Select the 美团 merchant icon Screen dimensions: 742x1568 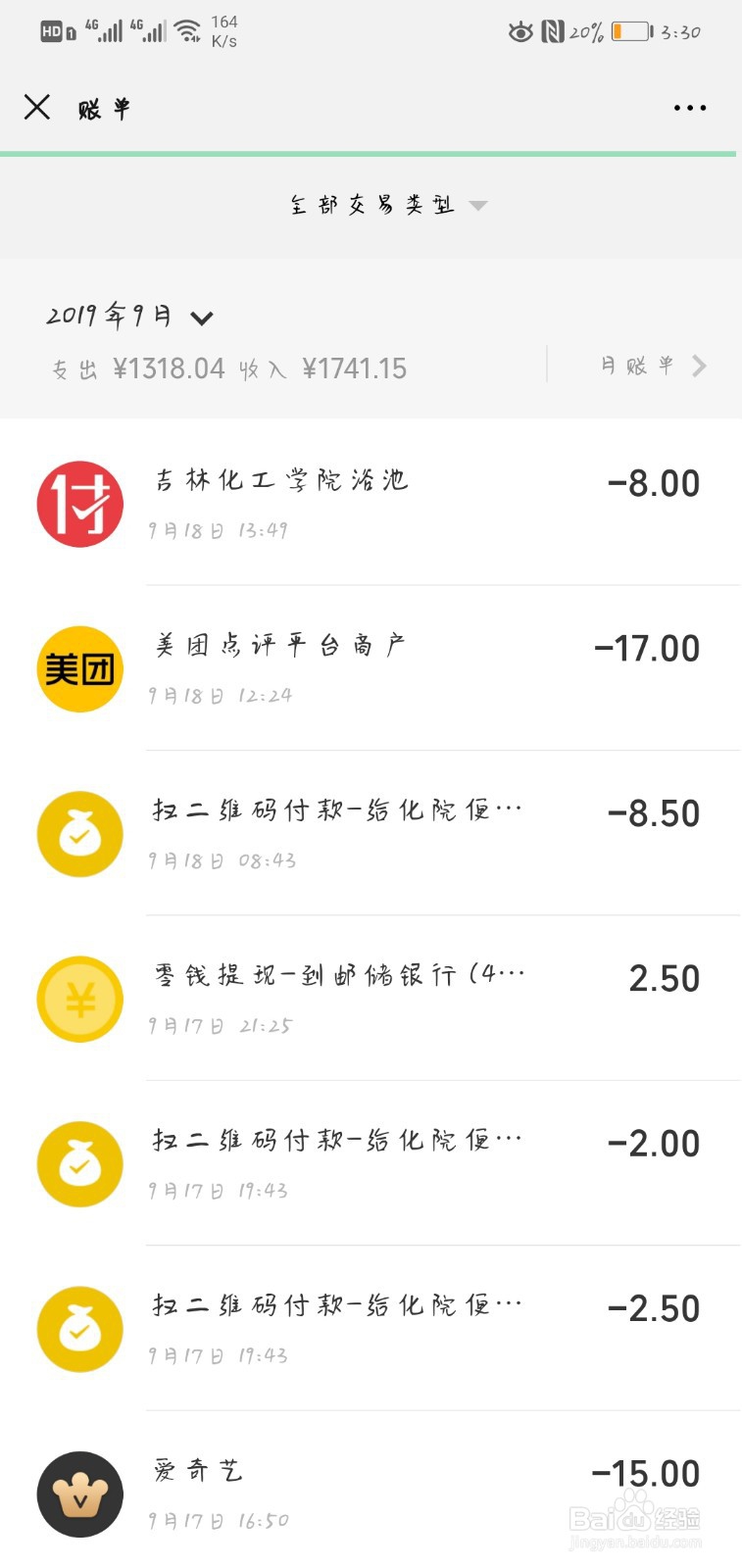79,668
